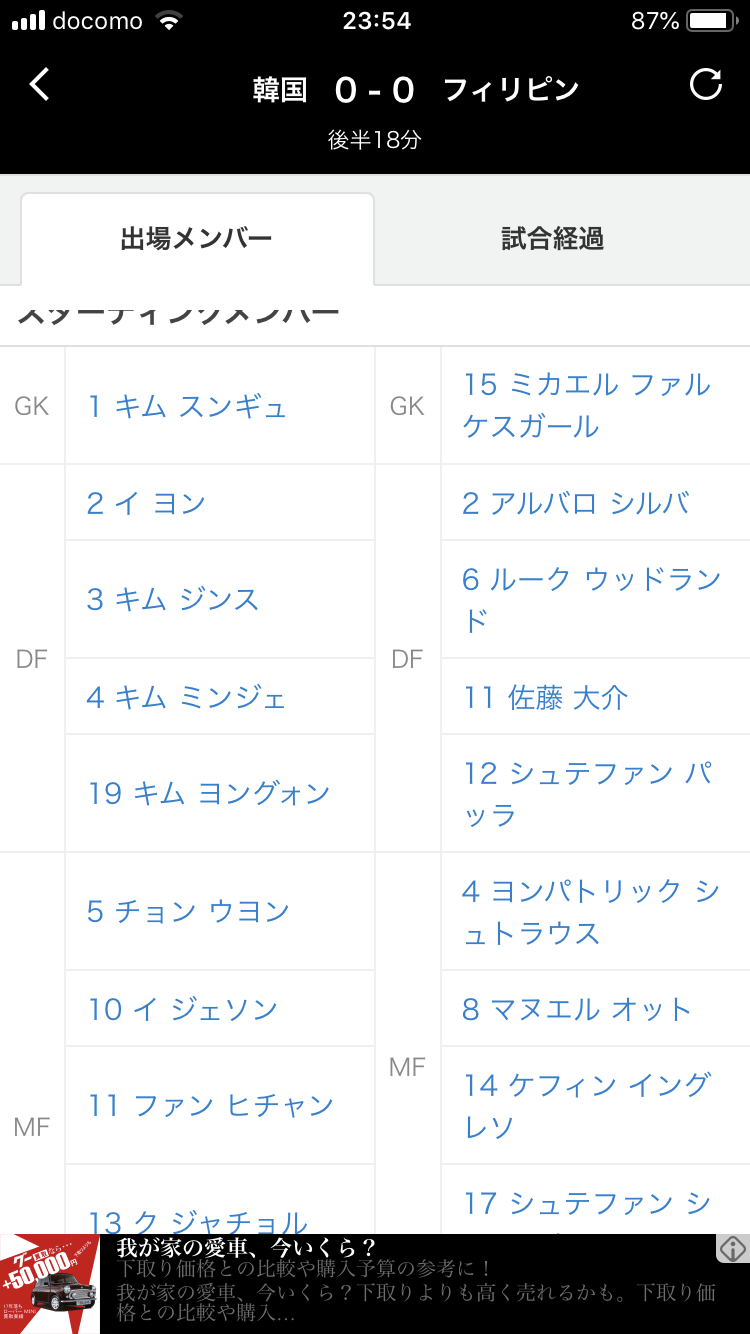750x1334 pixels.
Task: Open player 5 チョン ウヨン
Action: [188, 911]
